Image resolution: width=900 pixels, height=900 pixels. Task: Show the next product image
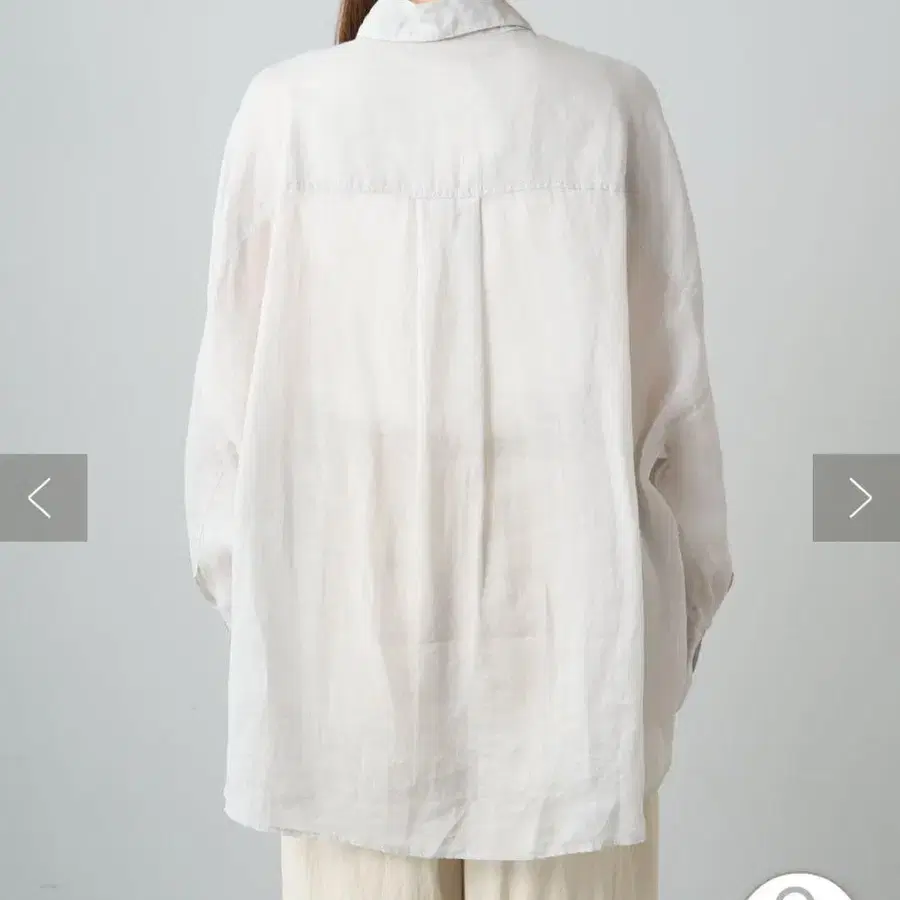point(856,498)
